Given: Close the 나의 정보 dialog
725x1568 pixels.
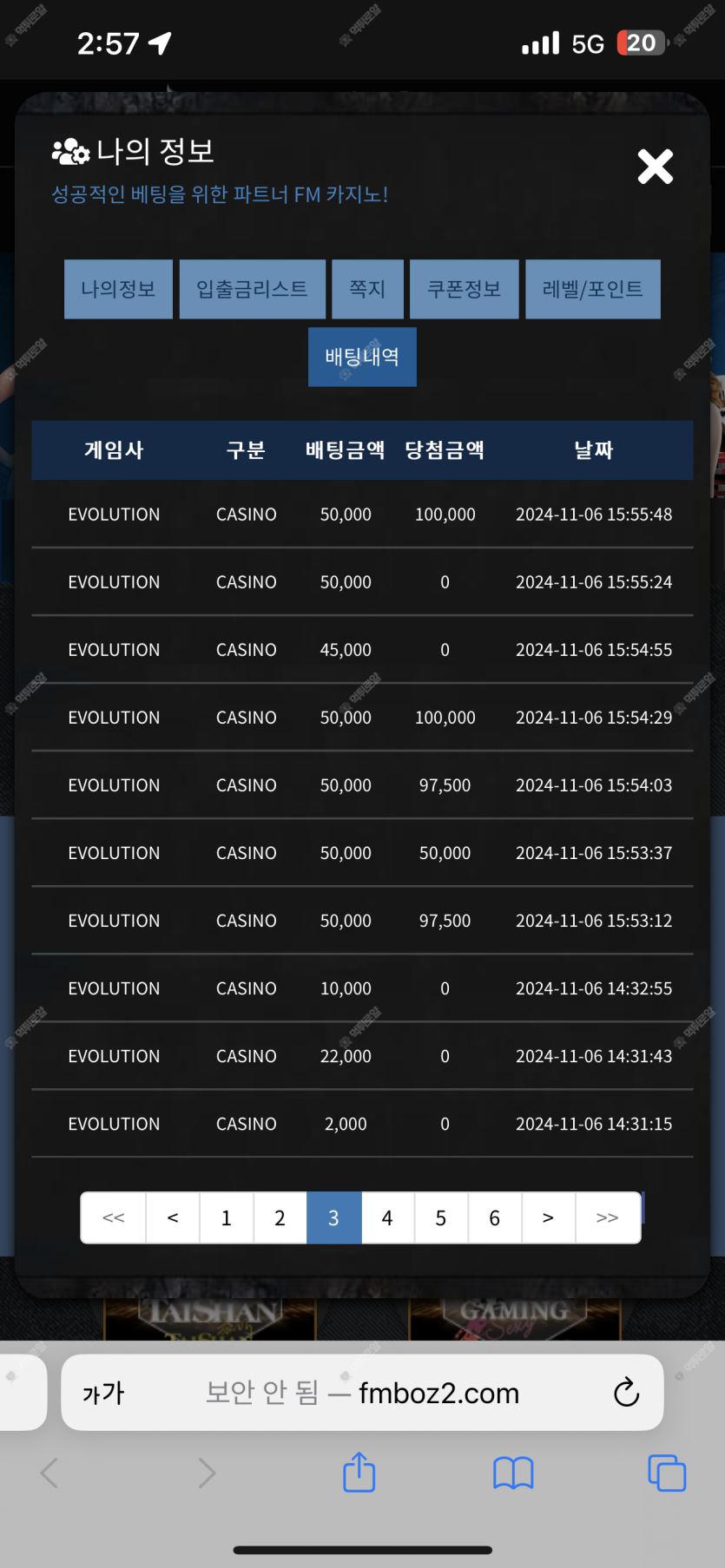Looking at the screenshot, I should (x=656, y=167).
